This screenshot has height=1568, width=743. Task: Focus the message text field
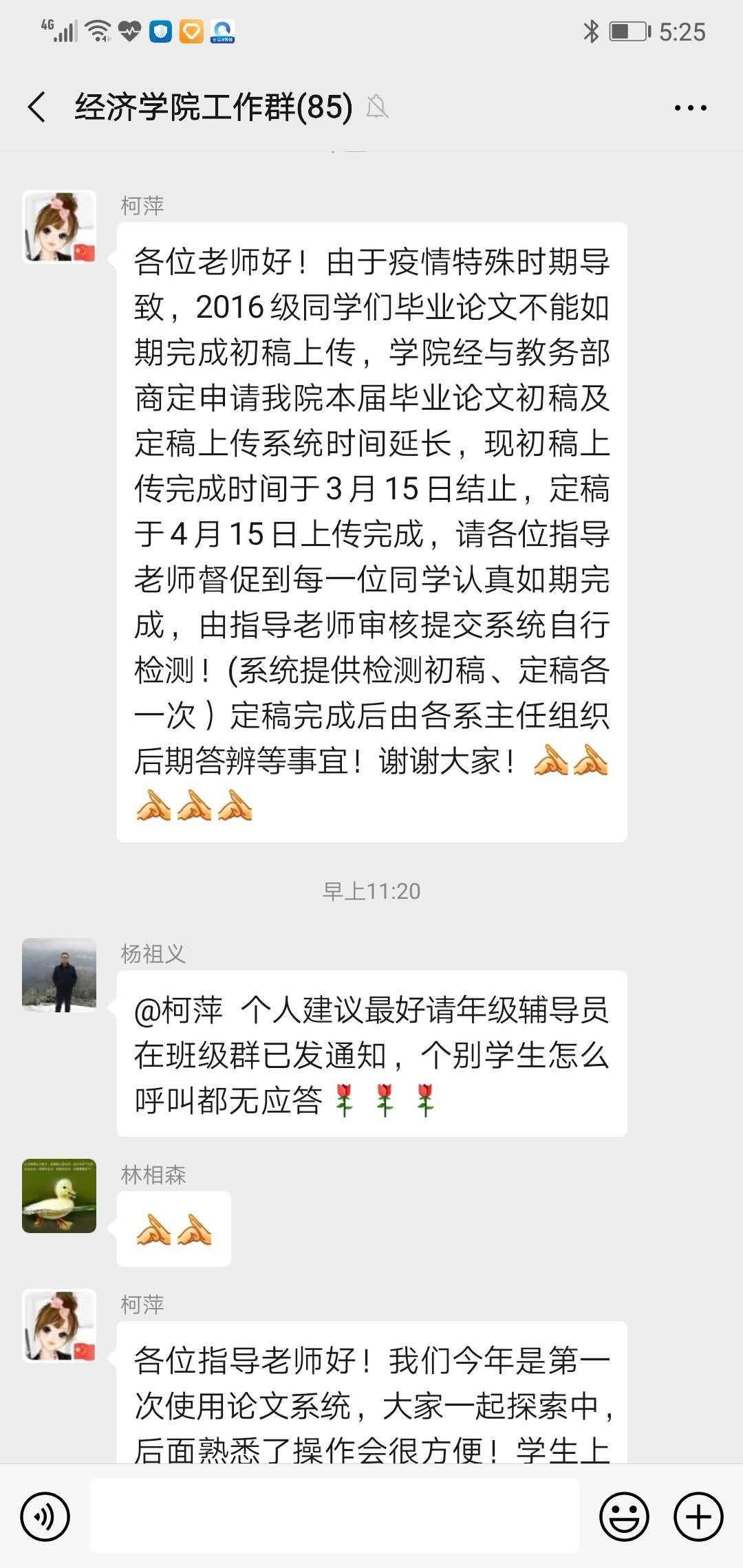tap(334, 1516)
